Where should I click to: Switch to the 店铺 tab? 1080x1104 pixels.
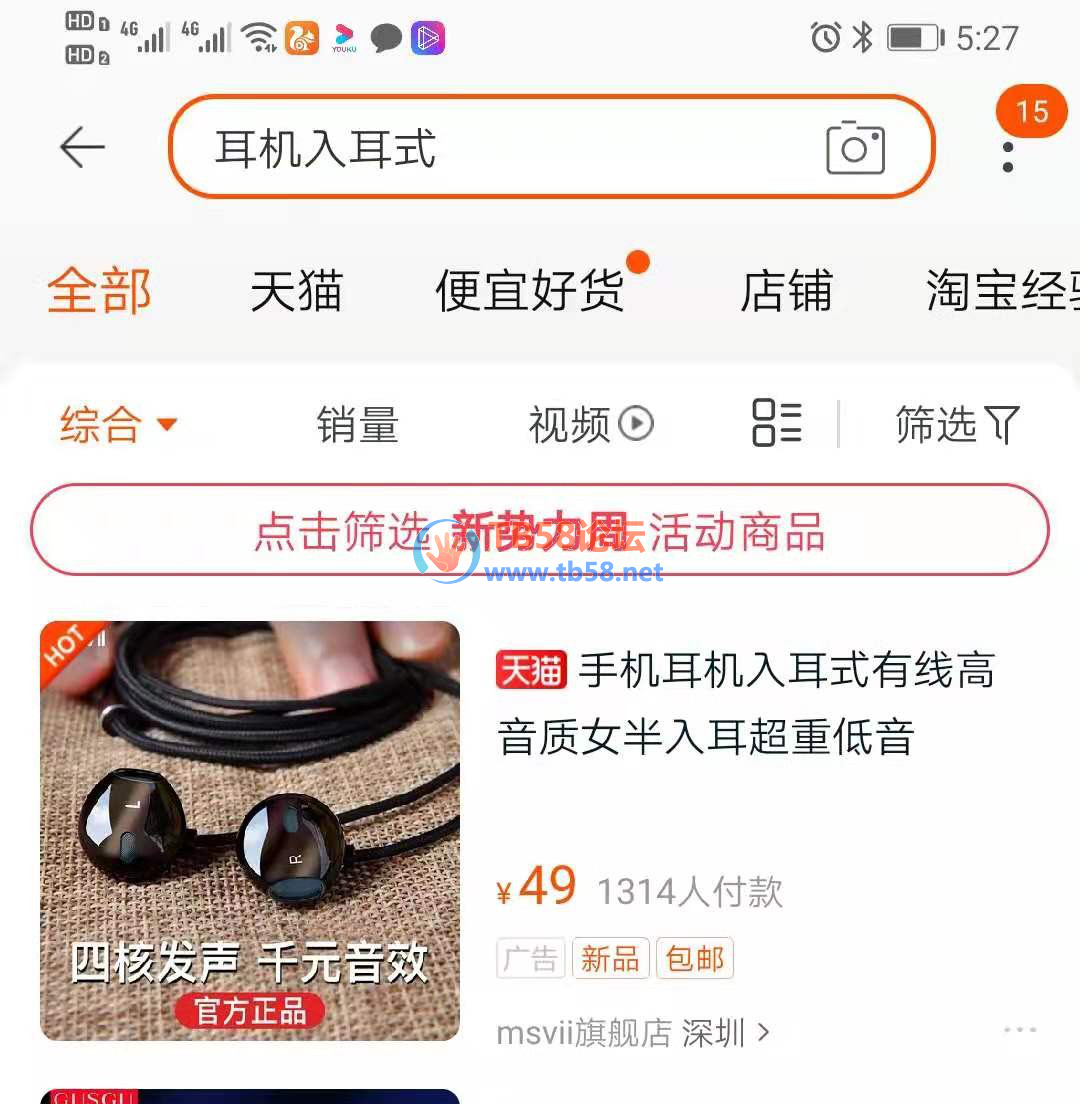pos(786,292)
